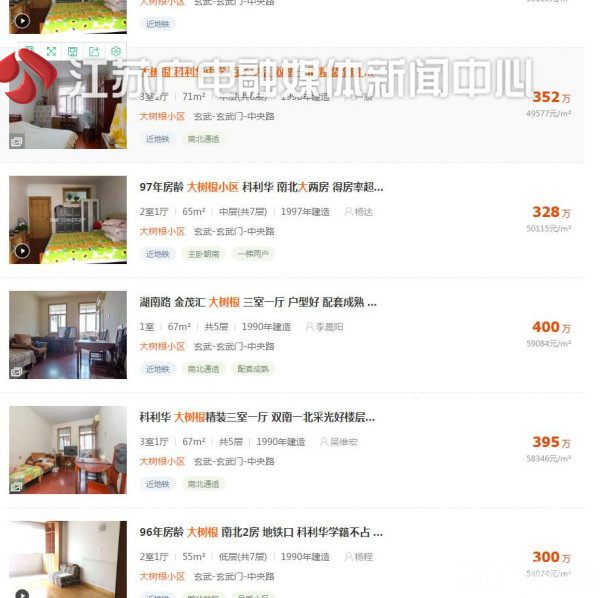The width and height of the screenshot is (600, 598).
Task: Save the image using the toolbar disk icon
Action: coord(72,51)
